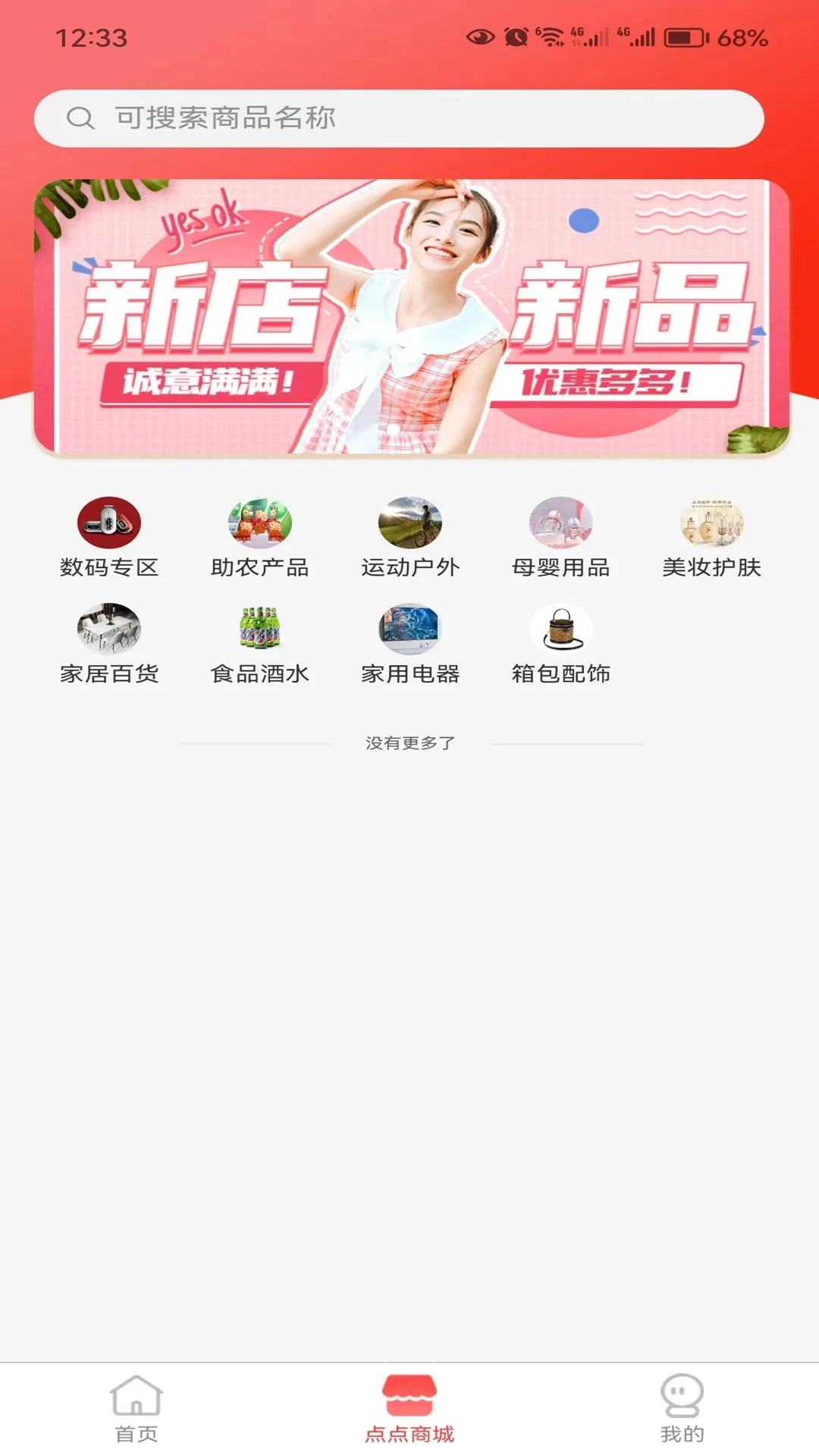
Task: Open the 新店新品 promotional banner
Action: pyautogui.click(x=411, y=317)
